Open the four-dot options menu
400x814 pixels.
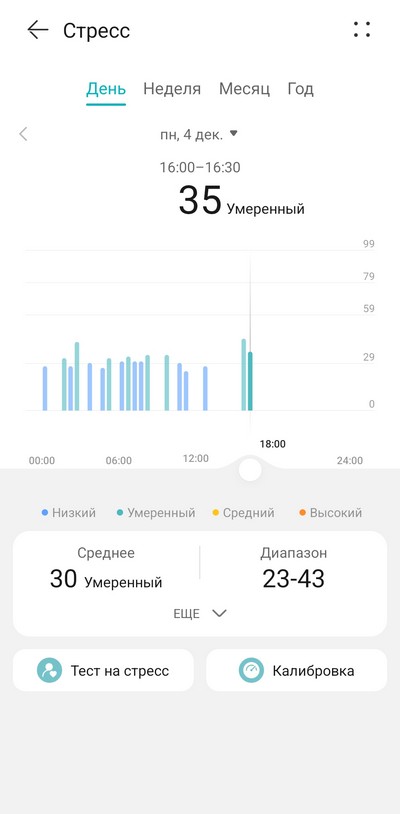(362, 30)
